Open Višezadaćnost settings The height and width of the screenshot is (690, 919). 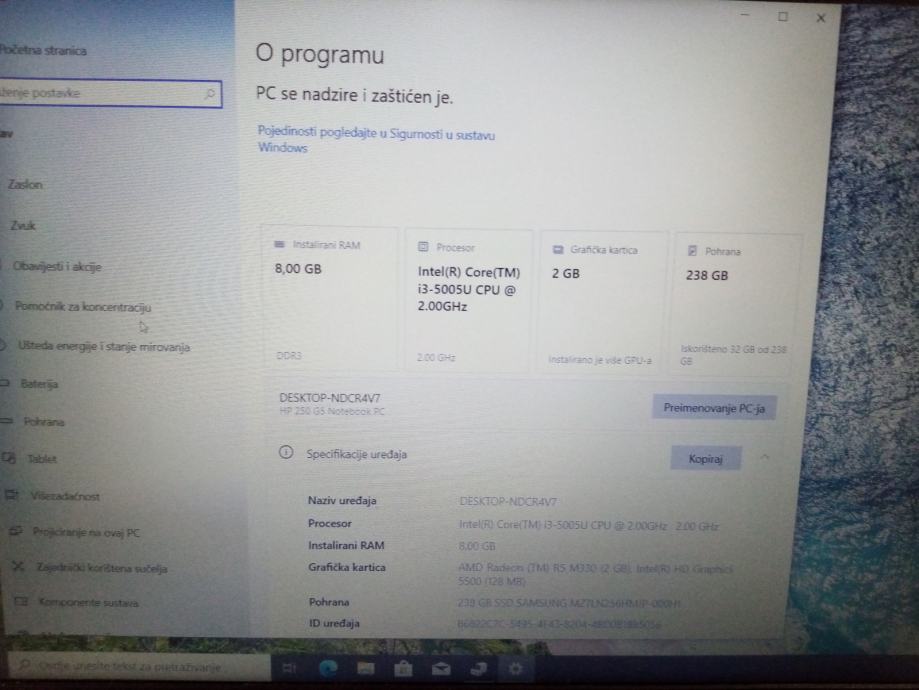(x=65, y=496)
